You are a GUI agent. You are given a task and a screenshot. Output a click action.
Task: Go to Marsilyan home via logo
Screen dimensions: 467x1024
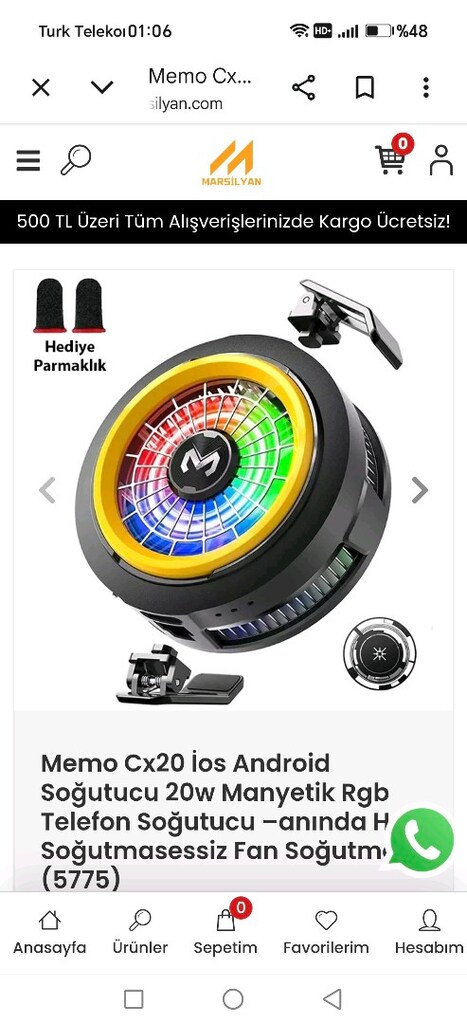(x=232, y=163)
